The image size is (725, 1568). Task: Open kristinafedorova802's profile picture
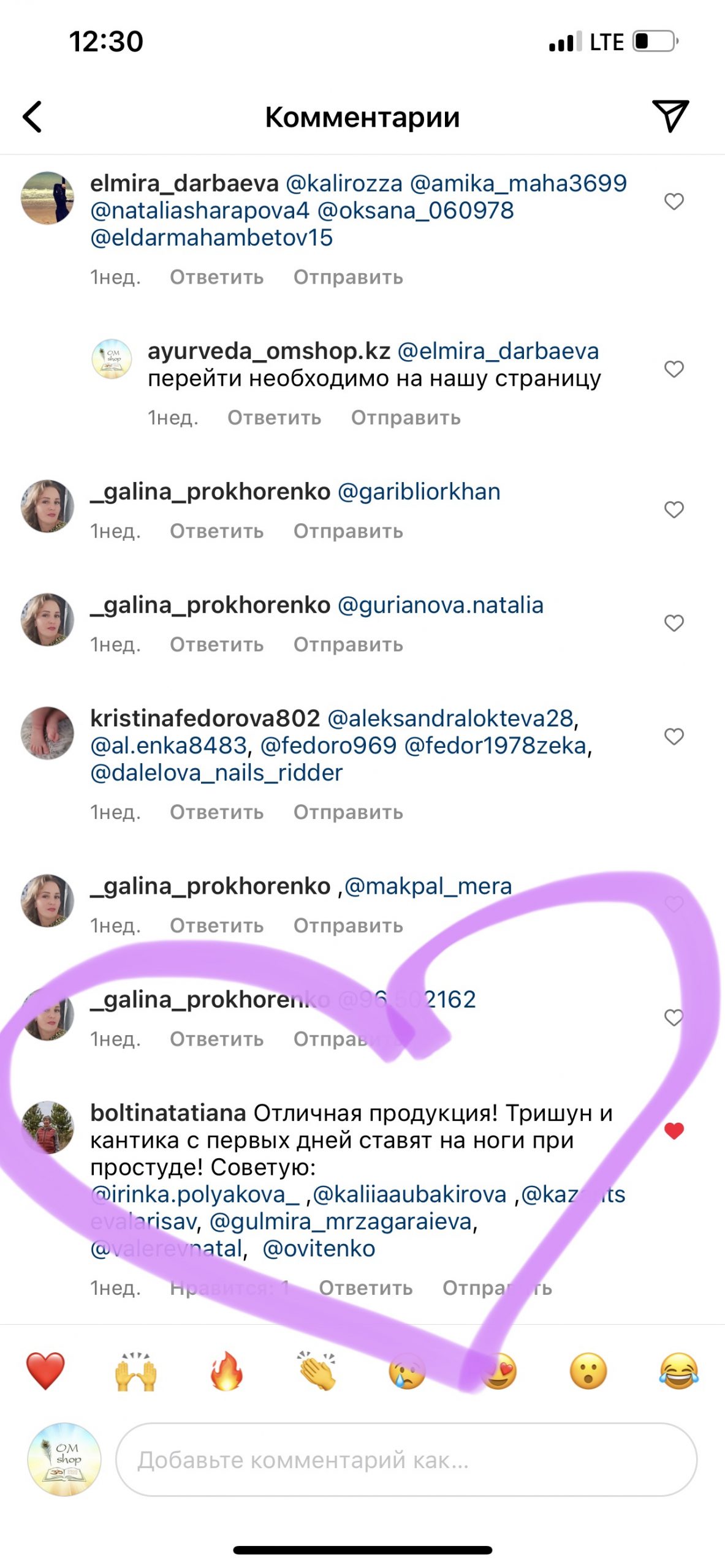point(47,733)
